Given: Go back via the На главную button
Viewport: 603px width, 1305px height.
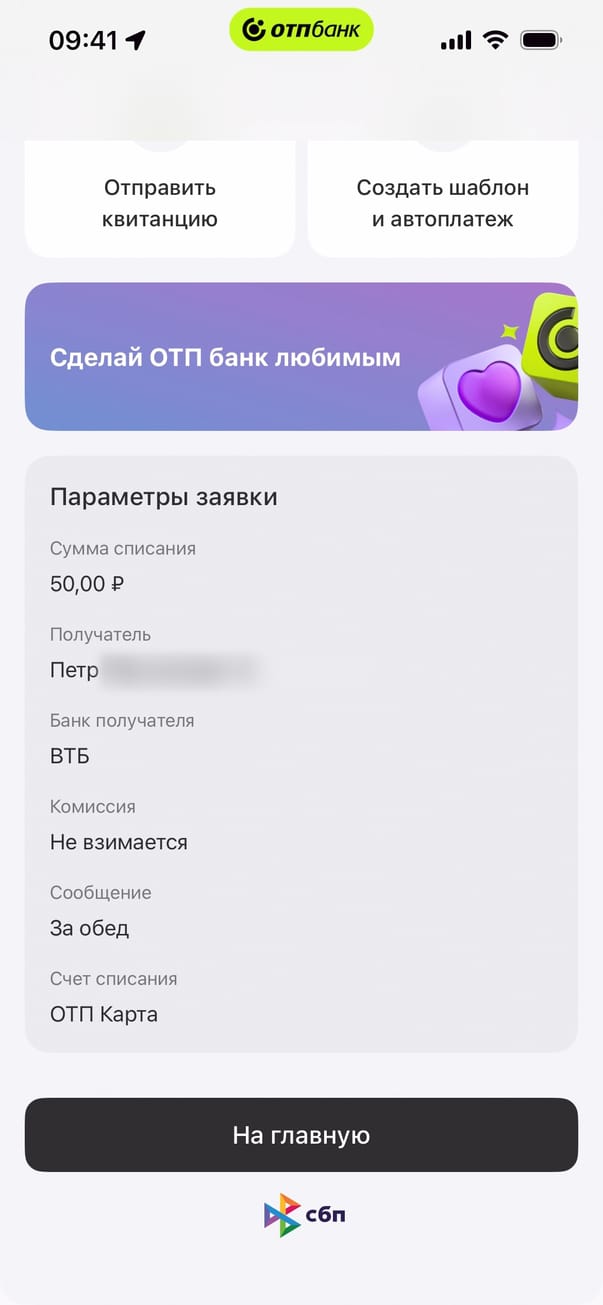Looking at the screenshot, I should (301, 1135).
